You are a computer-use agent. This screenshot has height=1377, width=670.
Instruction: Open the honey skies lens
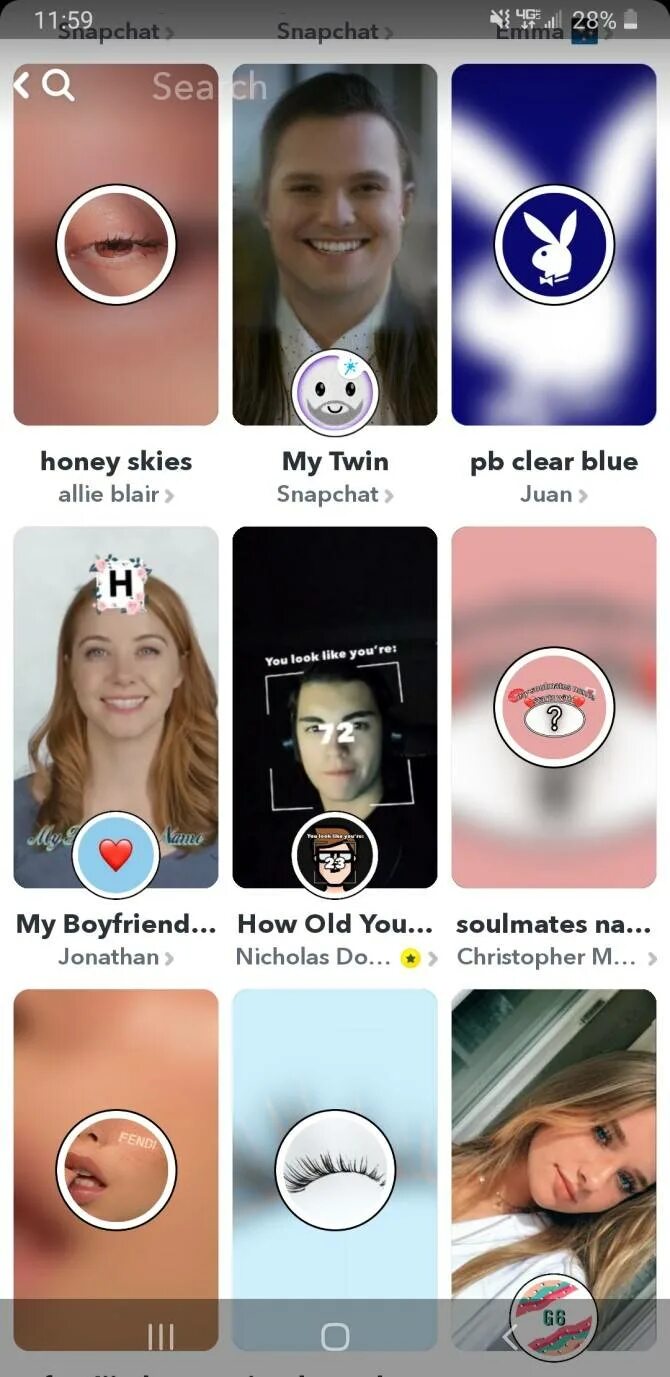coord(116,245)
